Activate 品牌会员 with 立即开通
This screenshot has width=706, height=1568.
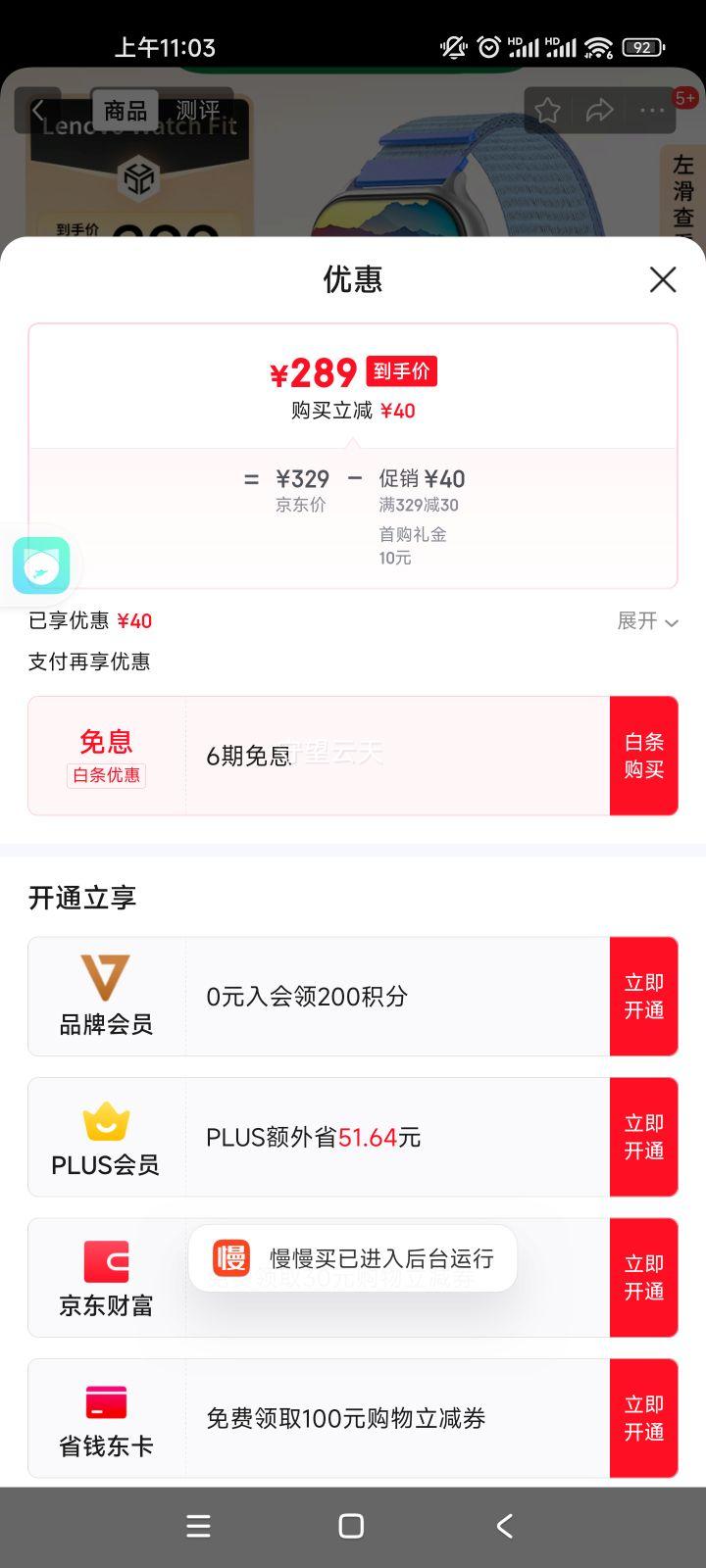(644, 997)
